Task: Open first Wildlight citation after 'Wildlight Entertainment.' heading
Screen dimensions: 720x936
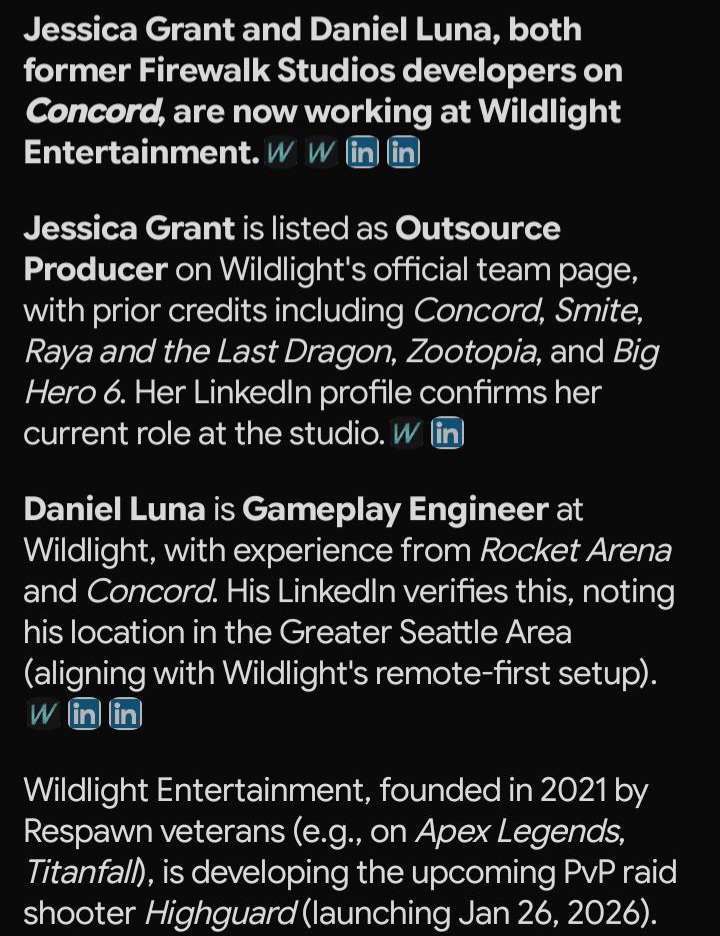Action: (x=280, y=153)
